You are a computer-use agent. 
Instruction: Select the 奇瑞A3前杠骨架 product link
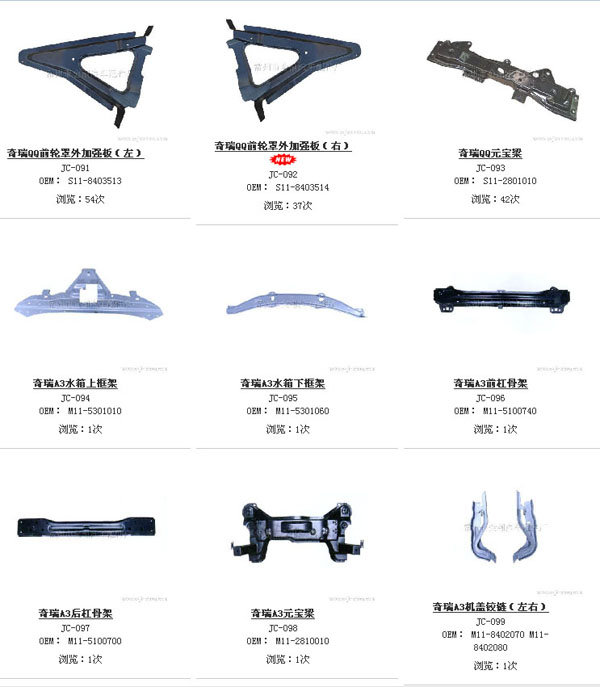click(x=490, y=384)
